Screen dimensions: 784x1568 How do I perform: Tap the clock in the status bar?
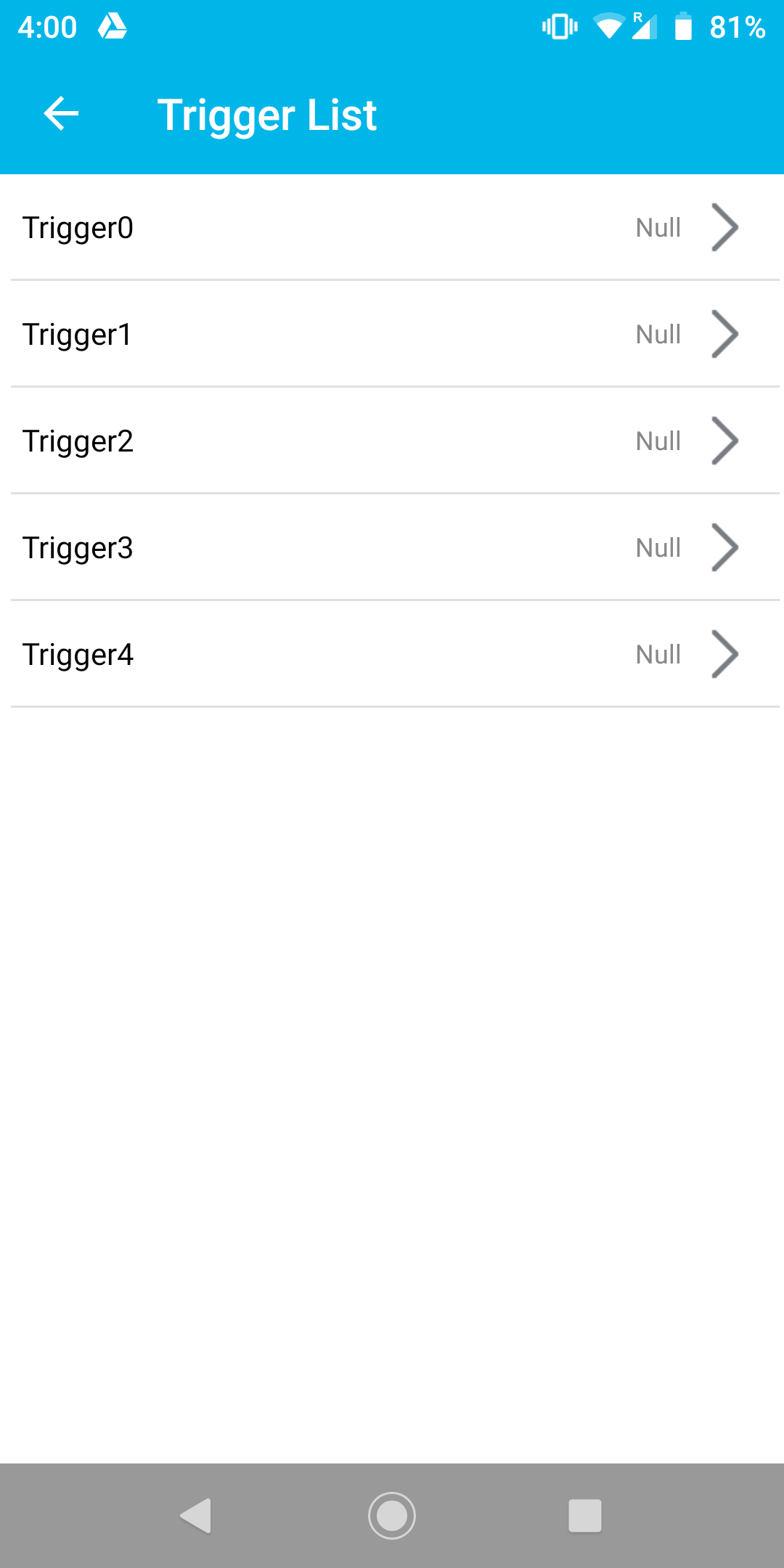click(46, 27)
